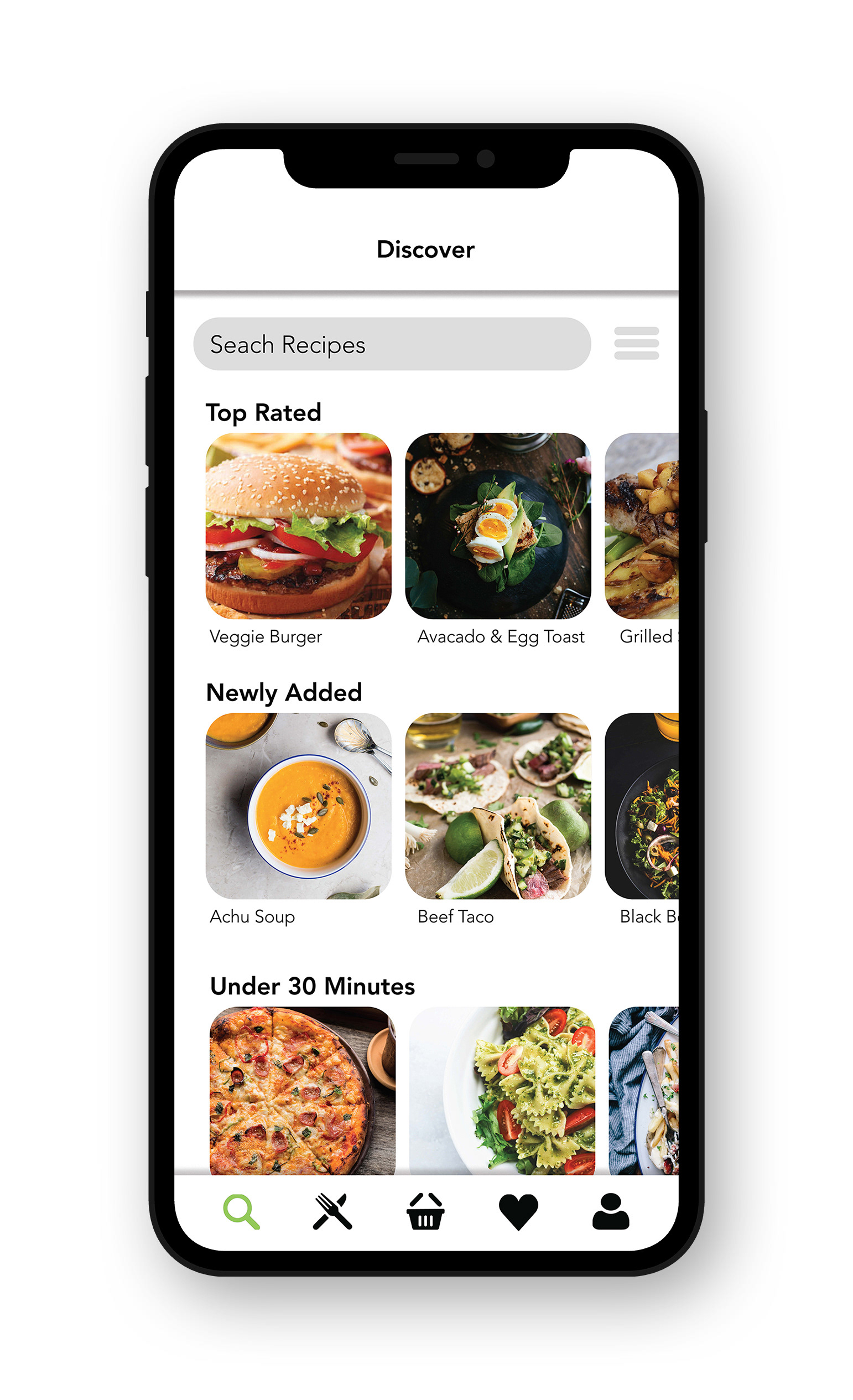Switch to the search discover tab
Screen dimensions: 853x1400
click(x=241, y=1211)
